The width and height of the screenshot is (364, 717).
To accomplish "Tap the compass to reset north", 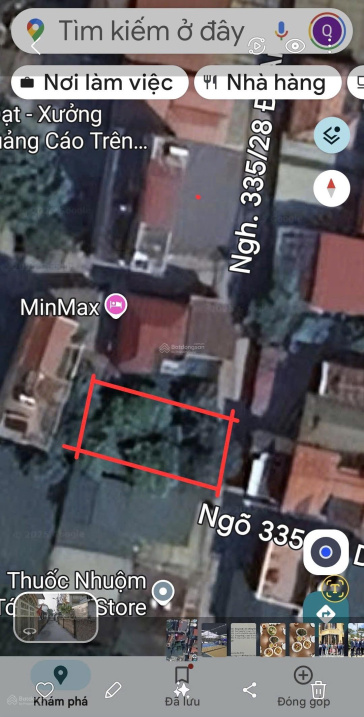I will [x=332, y=188].
